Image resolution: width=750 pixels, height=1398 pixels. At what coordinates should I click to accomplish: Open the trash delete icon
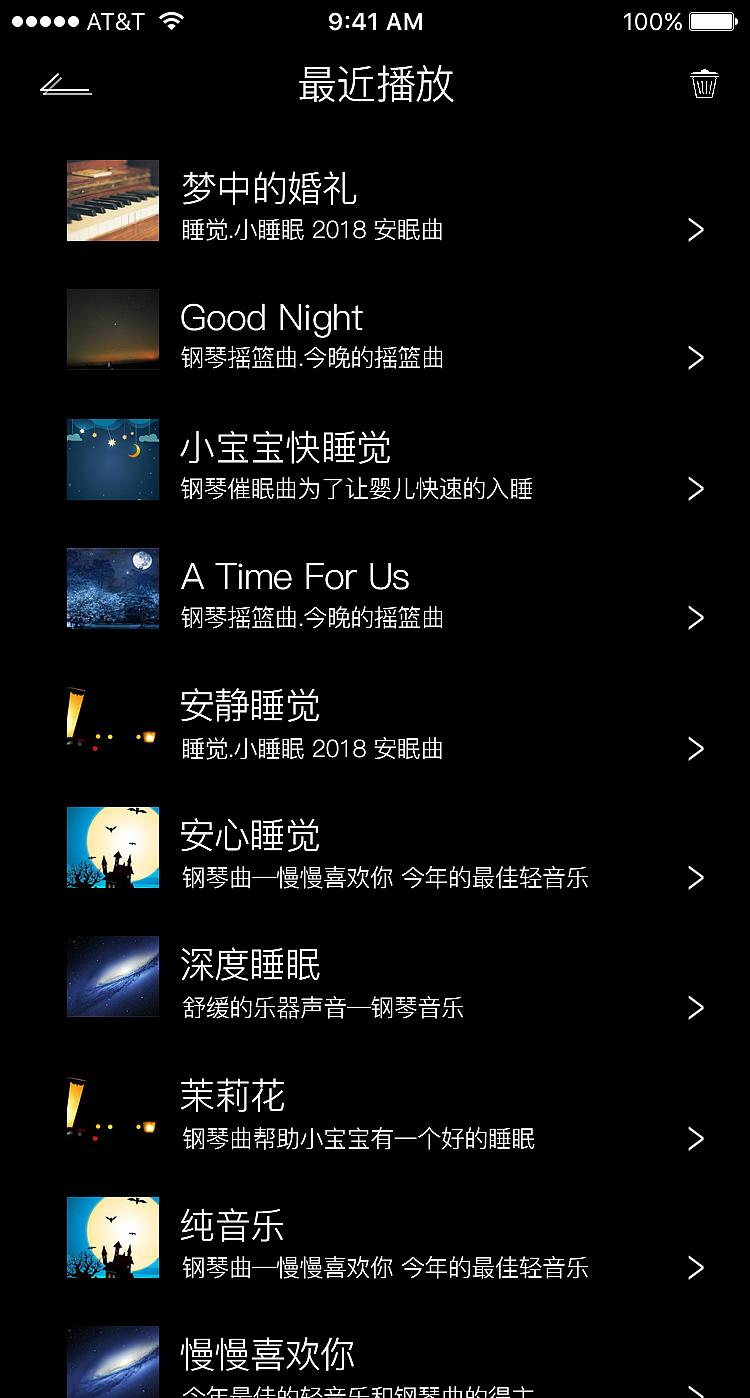point(705,85)
